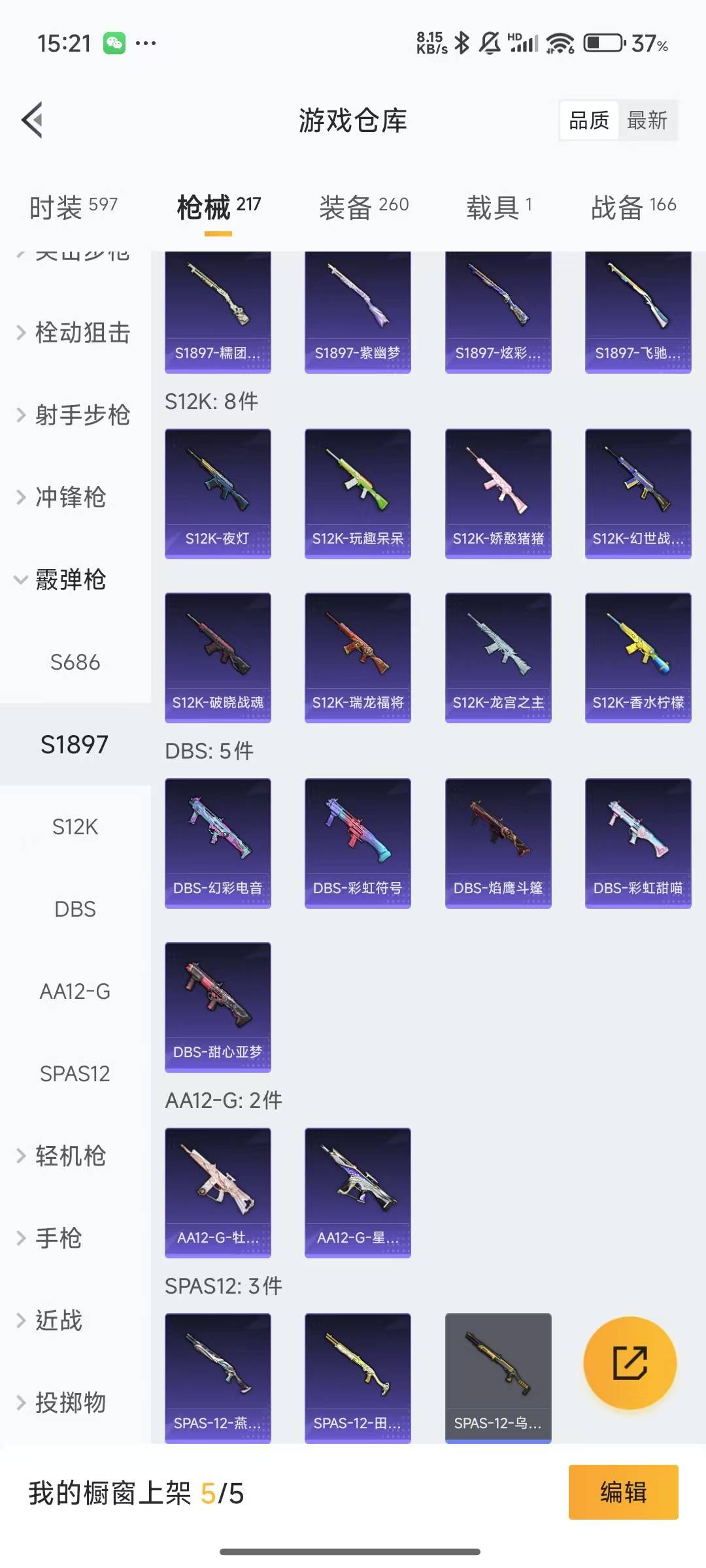Collapse the 霰弹枪 category
The width and height of the screenshot is (706, 1568).
pyautogui.click(x=71, y=580)
